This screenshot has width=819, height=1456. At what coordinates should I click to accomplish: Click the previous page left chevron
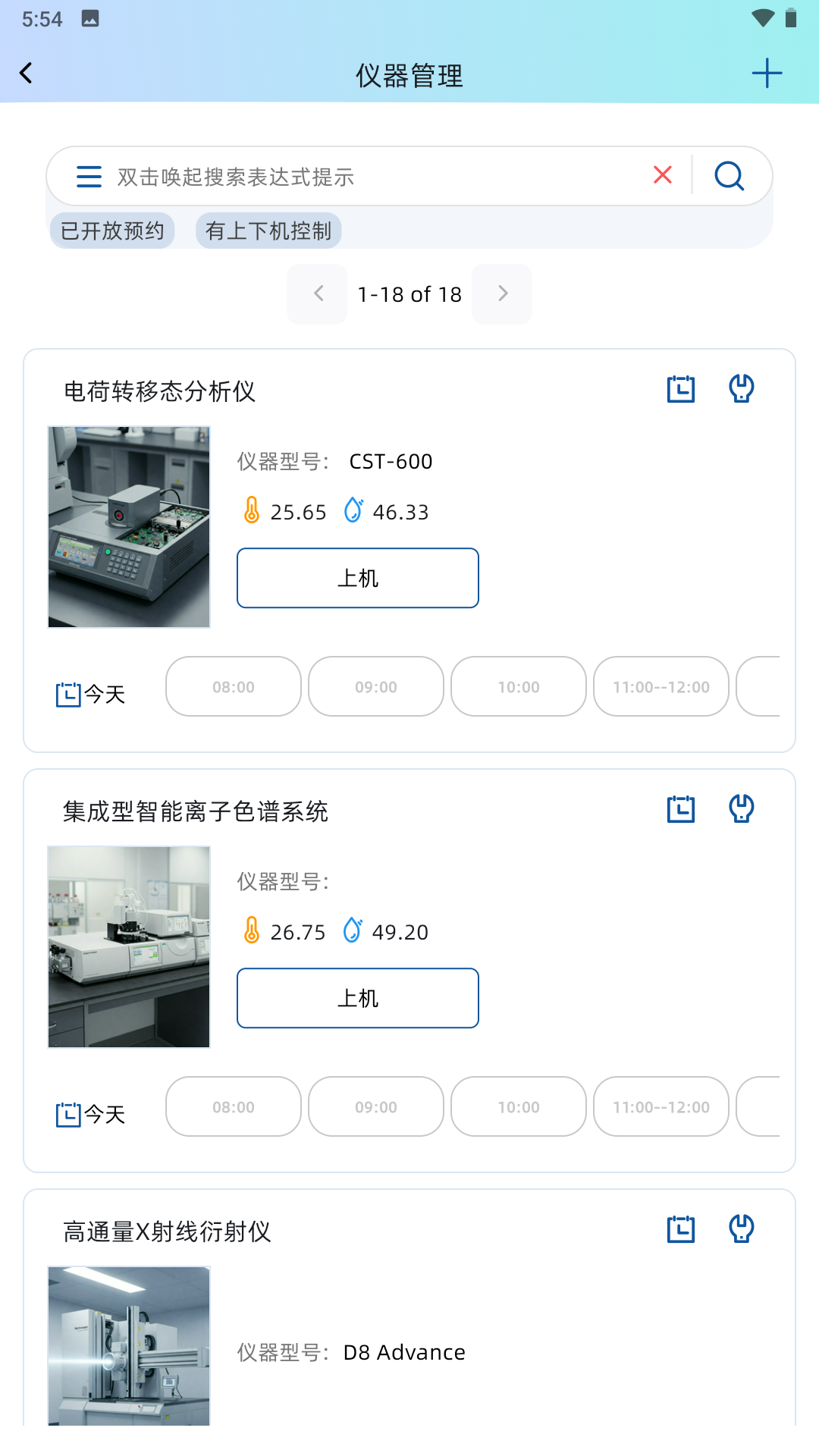pos(317,294)
